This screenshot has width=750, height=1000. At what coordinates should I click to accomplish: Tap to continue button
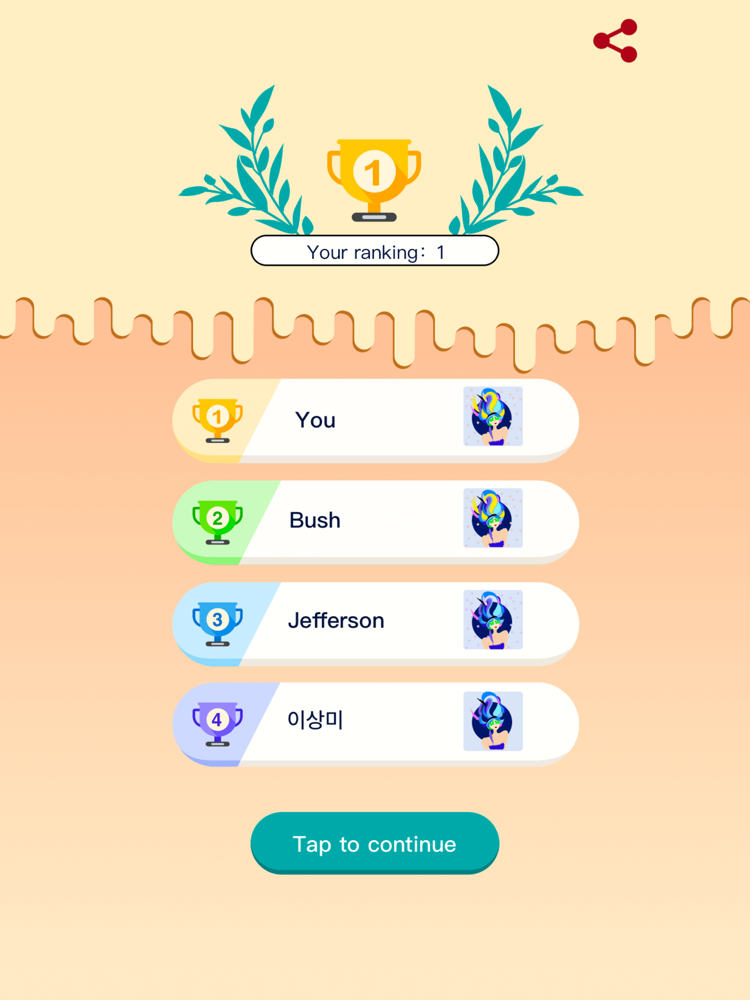tap(374, 843)
